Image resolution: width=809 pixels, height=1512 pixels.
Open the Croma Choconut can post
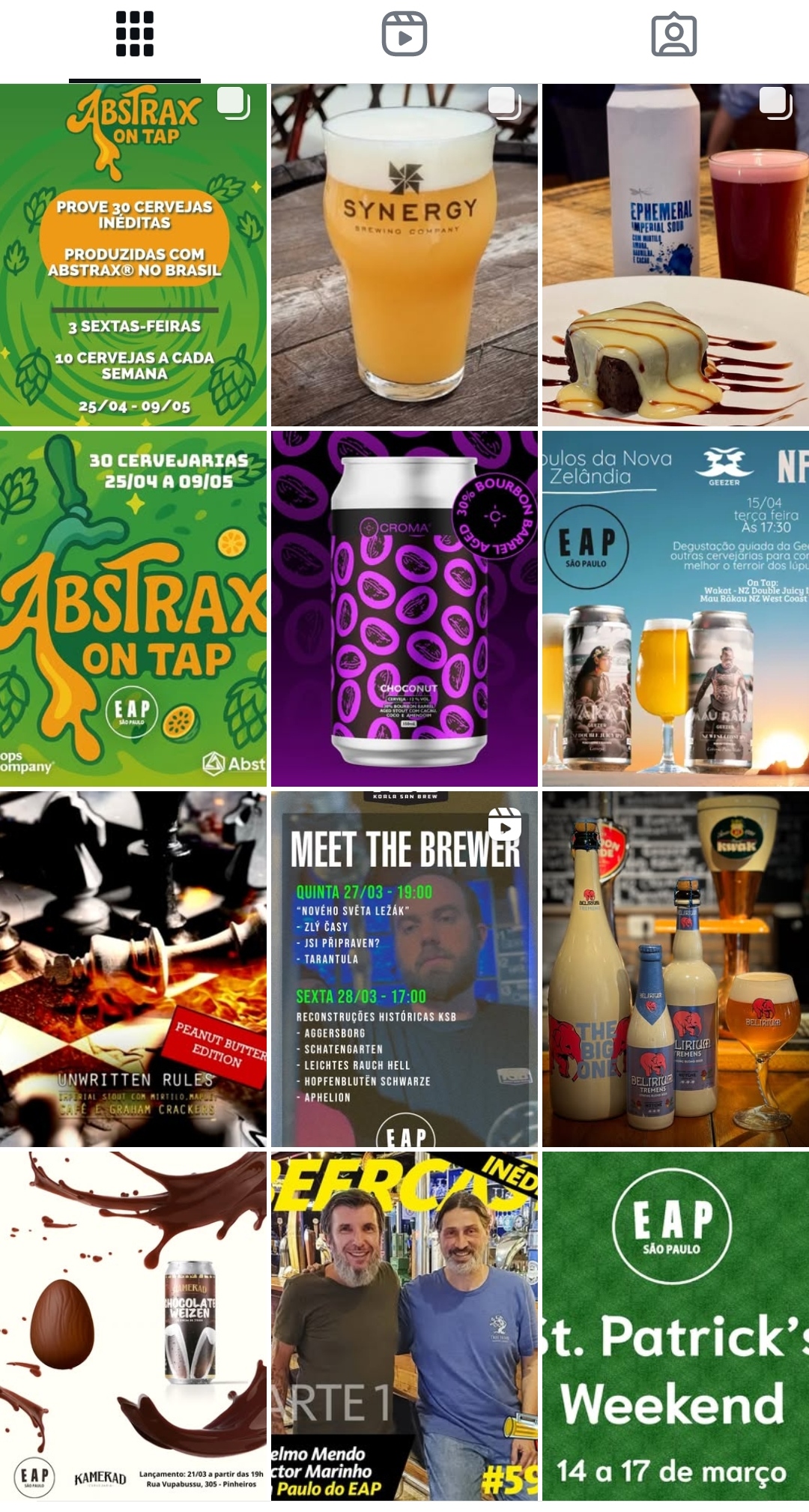tap(404, 608)
